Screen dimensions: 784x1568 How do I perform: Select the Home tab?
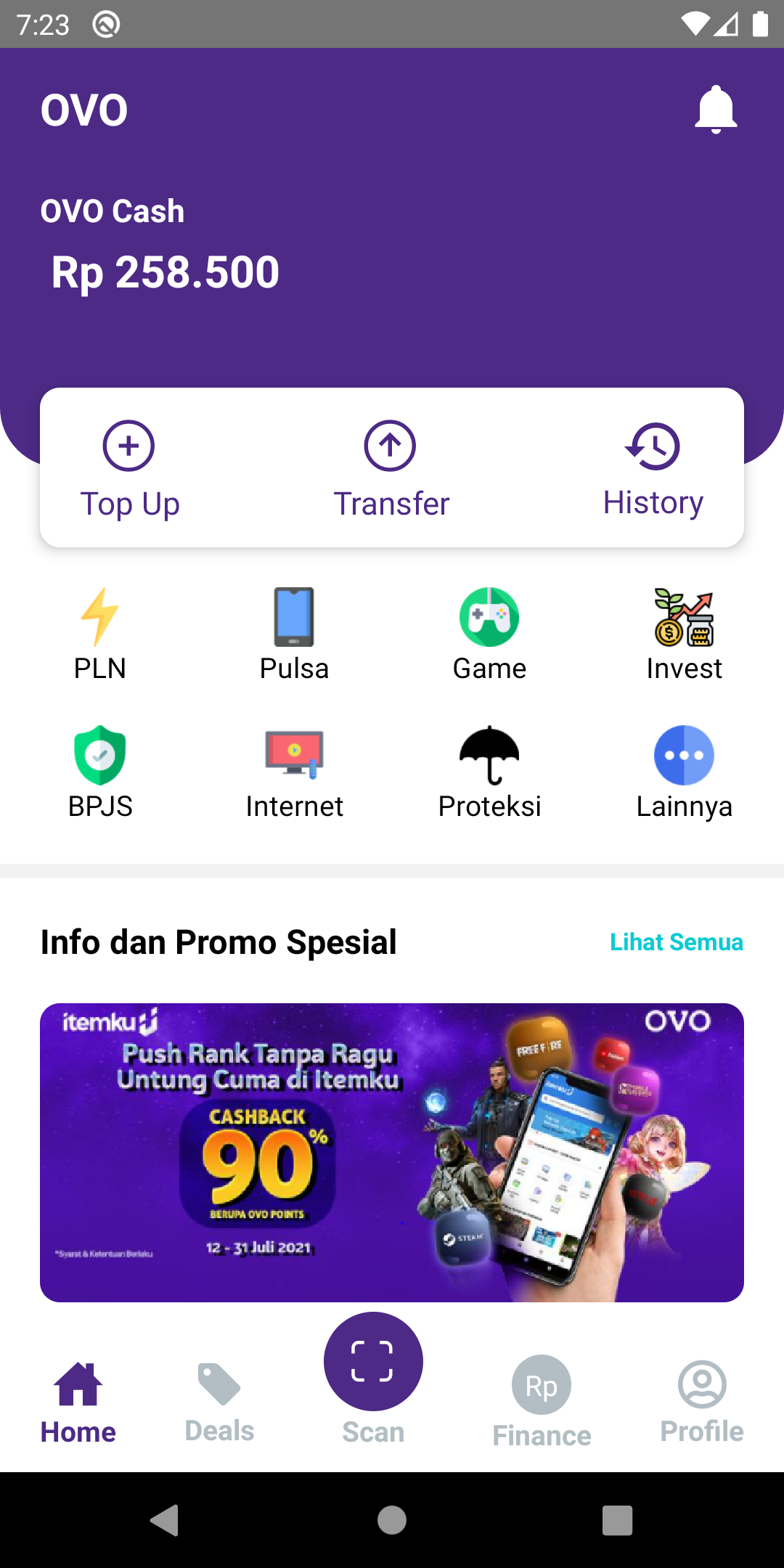click(78, 1402)
